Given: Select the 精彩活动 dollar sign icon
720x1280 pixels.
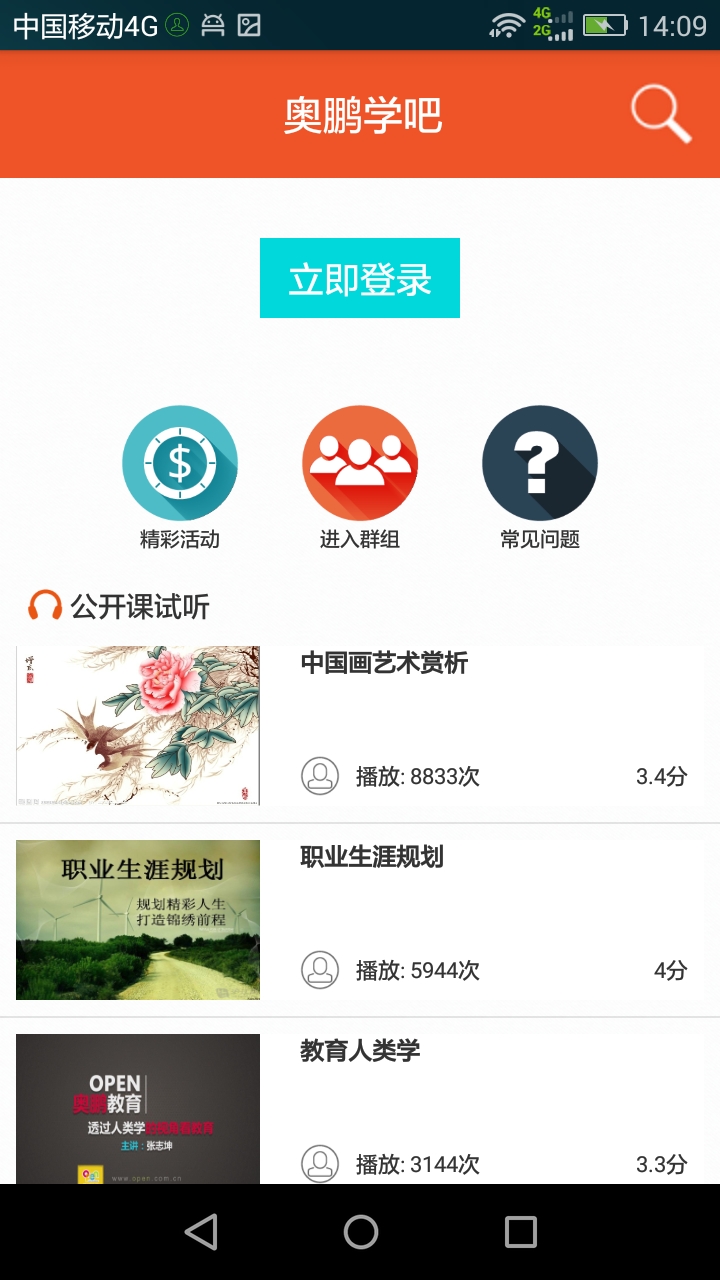Looking at the screenshot, I should (x=180, y=462).
